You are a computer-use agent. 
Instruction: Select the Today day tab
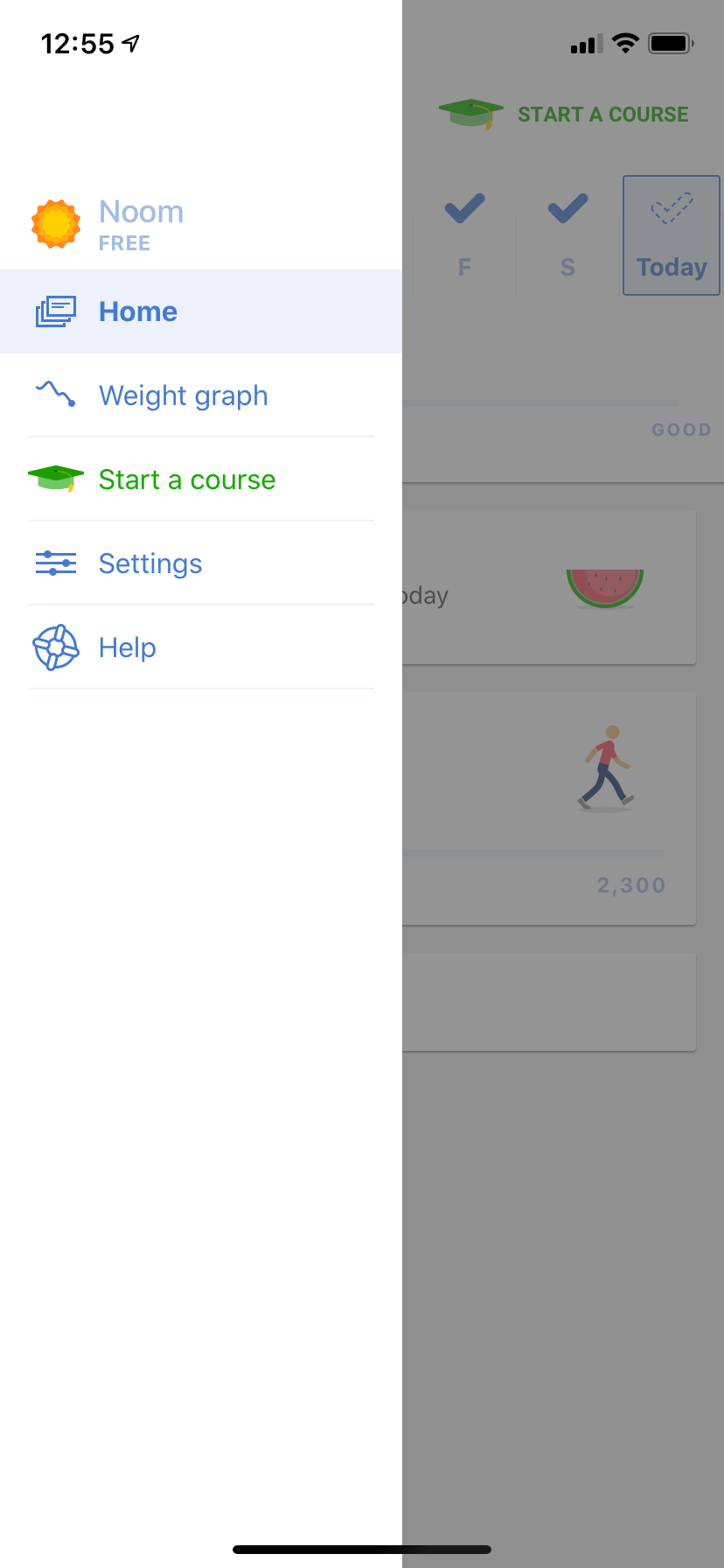point(672,235)
